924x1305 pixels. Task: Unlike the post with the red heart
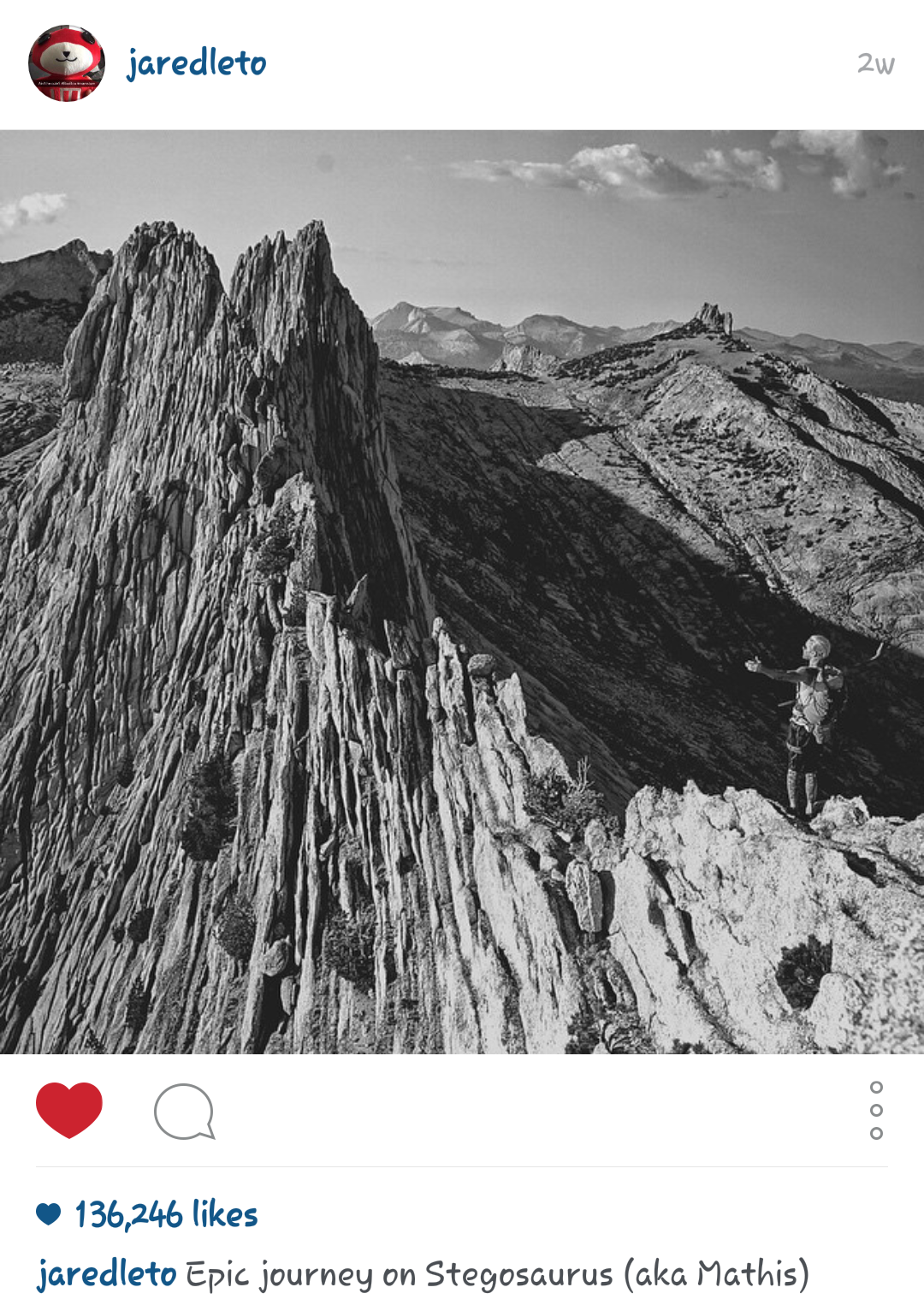69,1110
